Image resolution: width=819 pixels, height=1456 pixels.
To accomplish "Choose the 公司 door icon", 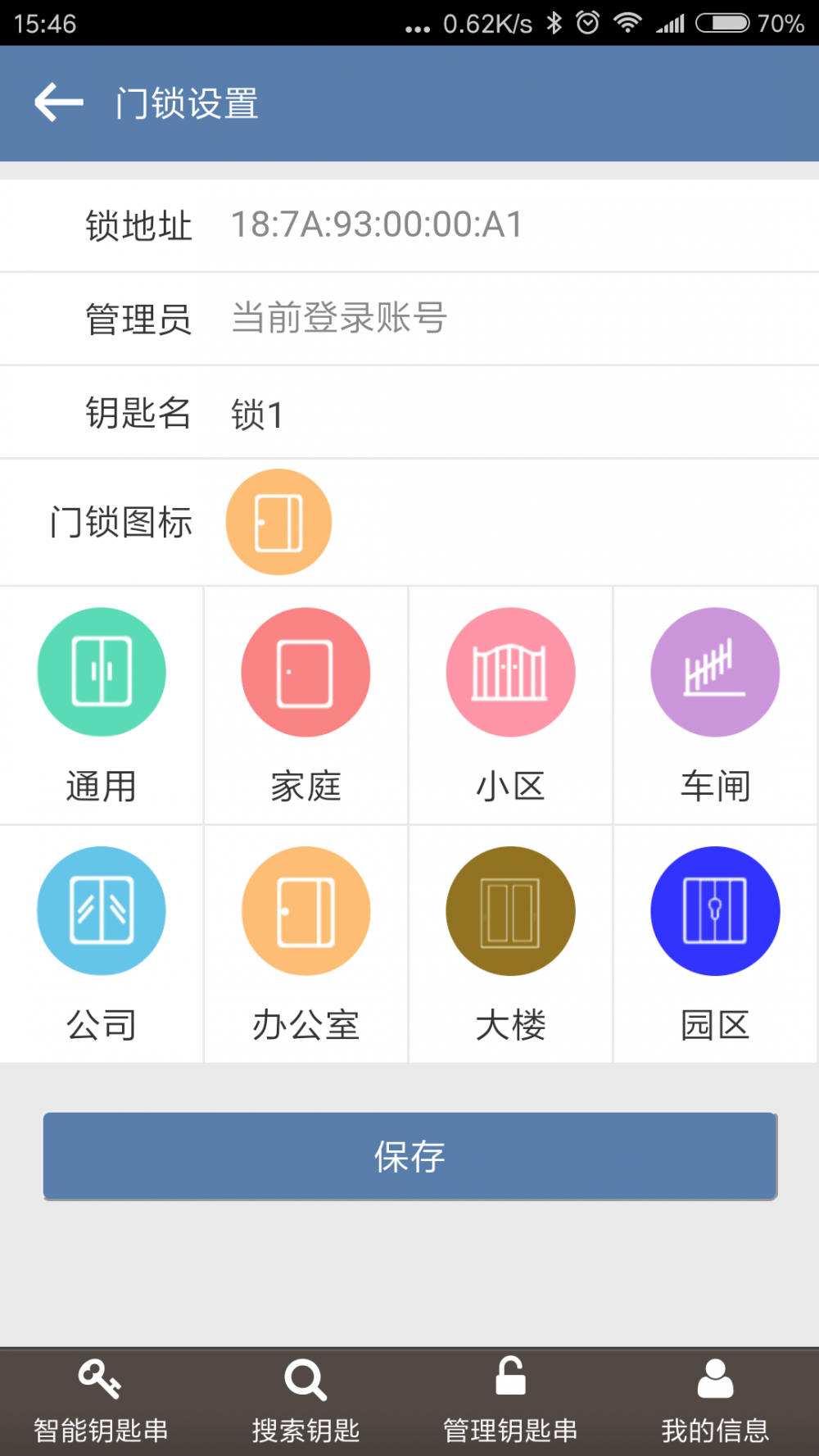I will click(102, 911).
